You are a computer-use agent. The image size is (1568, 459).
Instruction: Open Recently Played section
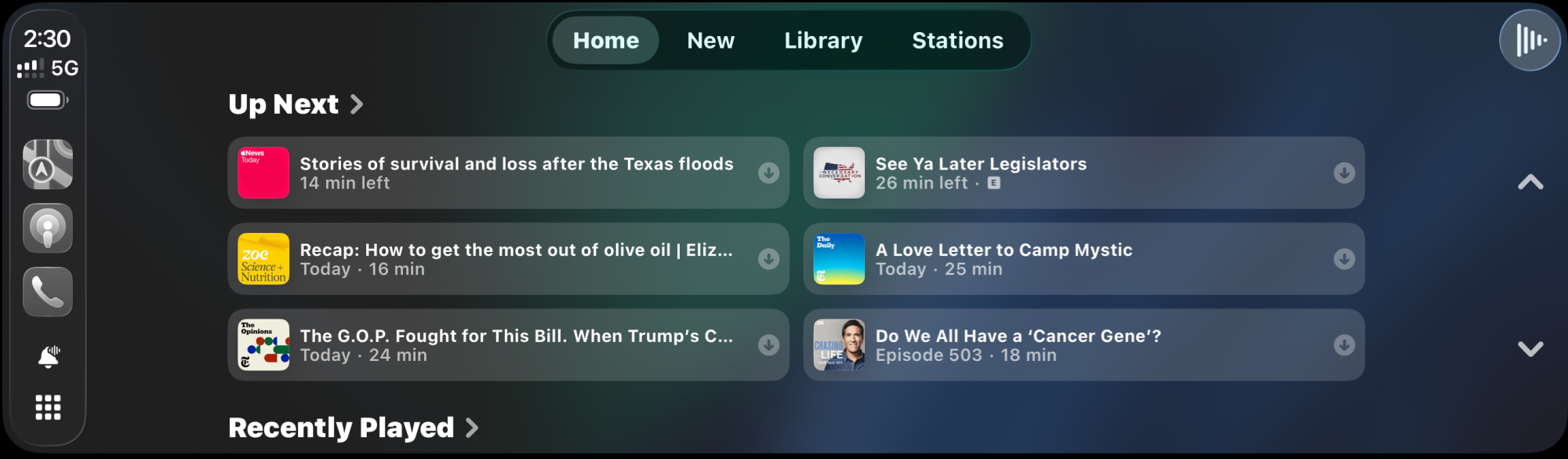pos(354,428)
